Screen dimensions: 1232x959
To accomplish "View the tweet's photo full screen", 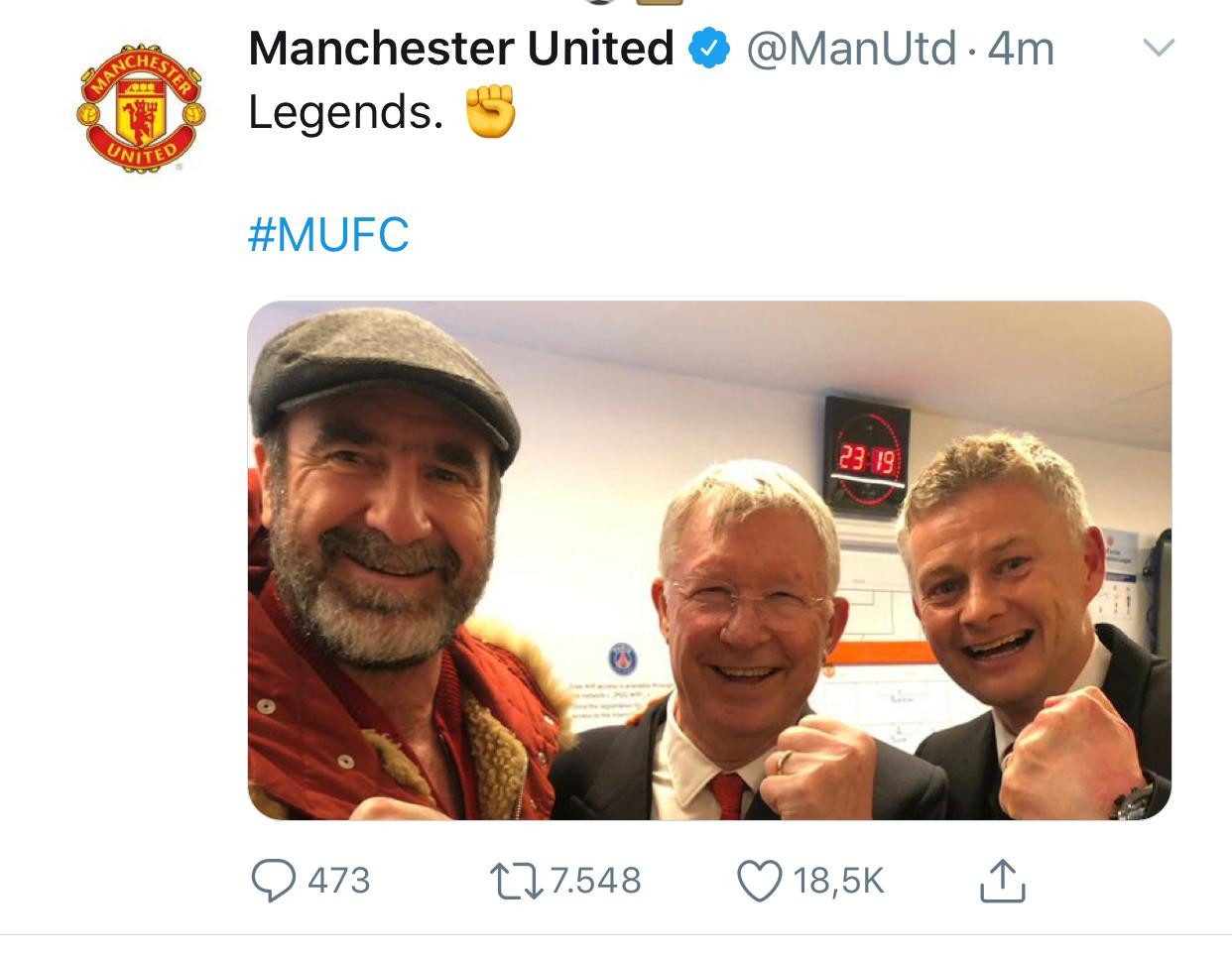I will (x=708, y=560).
